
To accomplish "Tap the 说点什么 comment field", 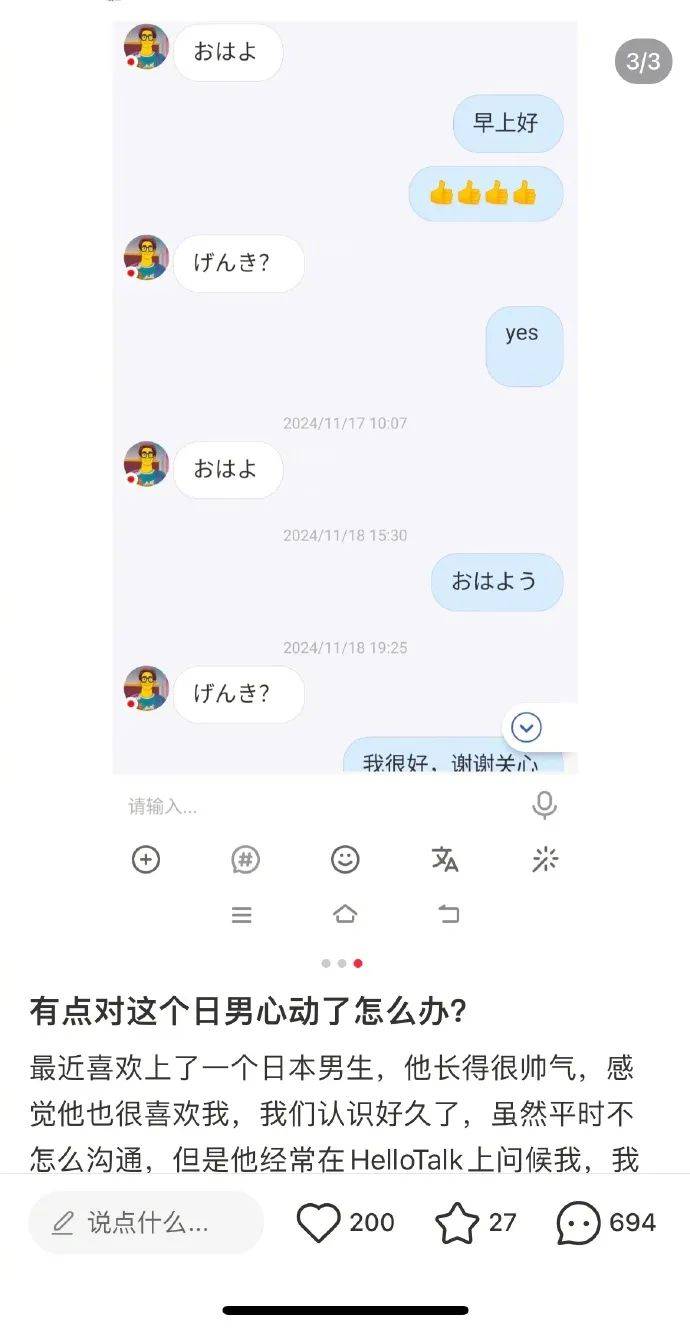I will [146, 1222].
